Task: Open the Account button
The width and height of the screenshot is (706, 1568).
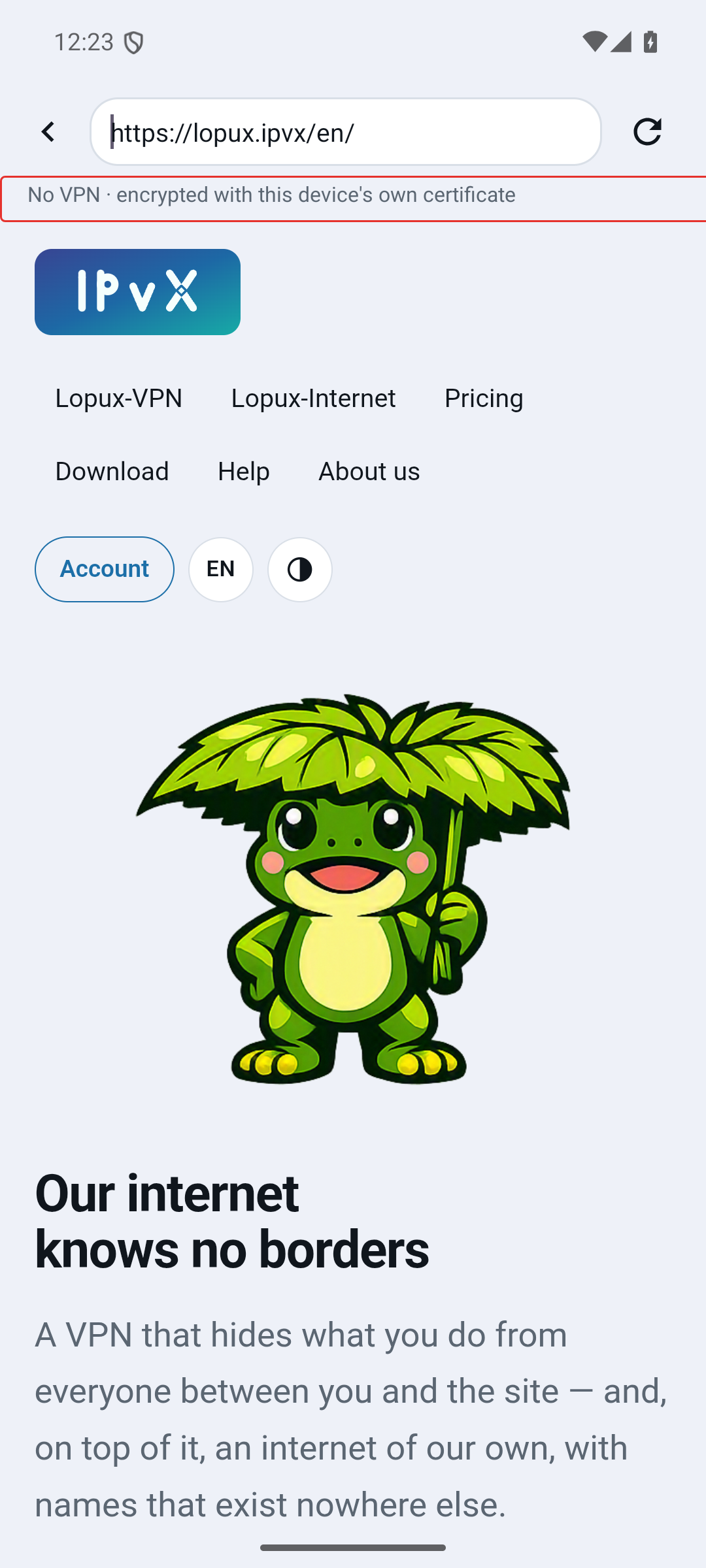Action: [x=105, y=569]
